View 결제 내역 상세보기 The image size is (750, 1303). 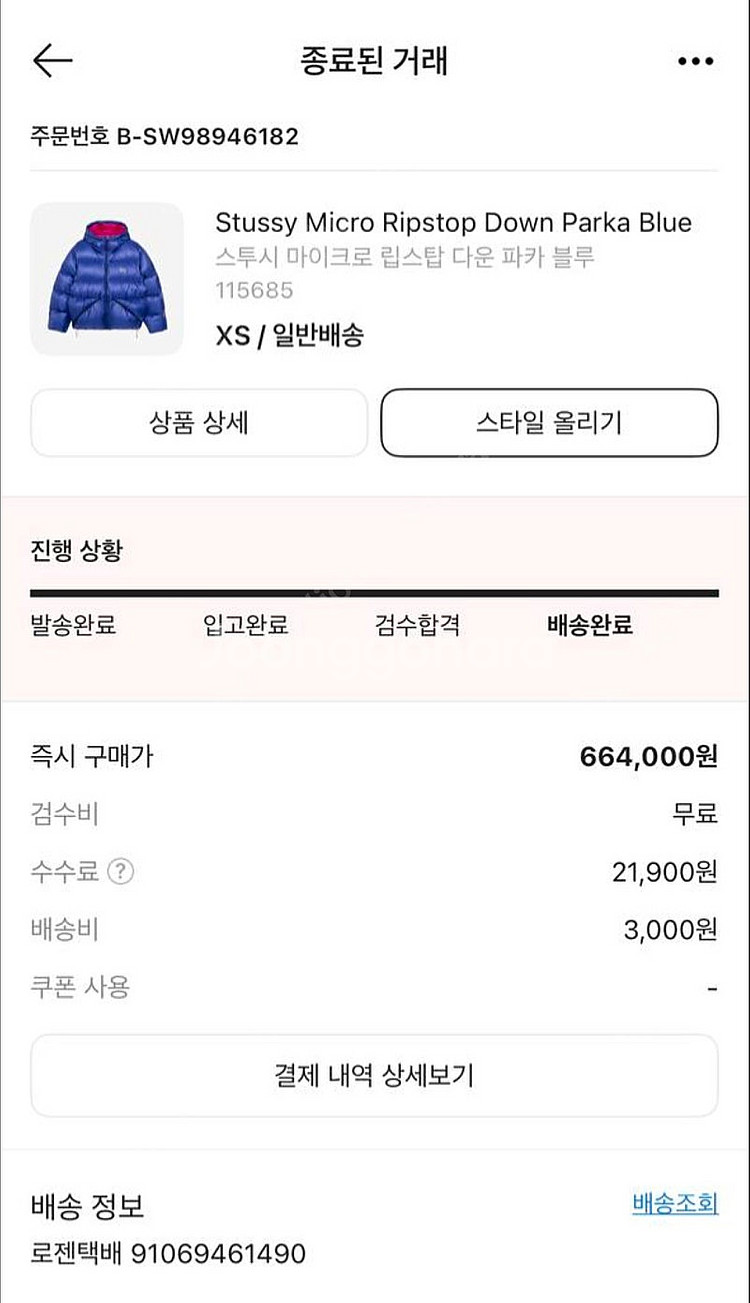coord(374,1076)
